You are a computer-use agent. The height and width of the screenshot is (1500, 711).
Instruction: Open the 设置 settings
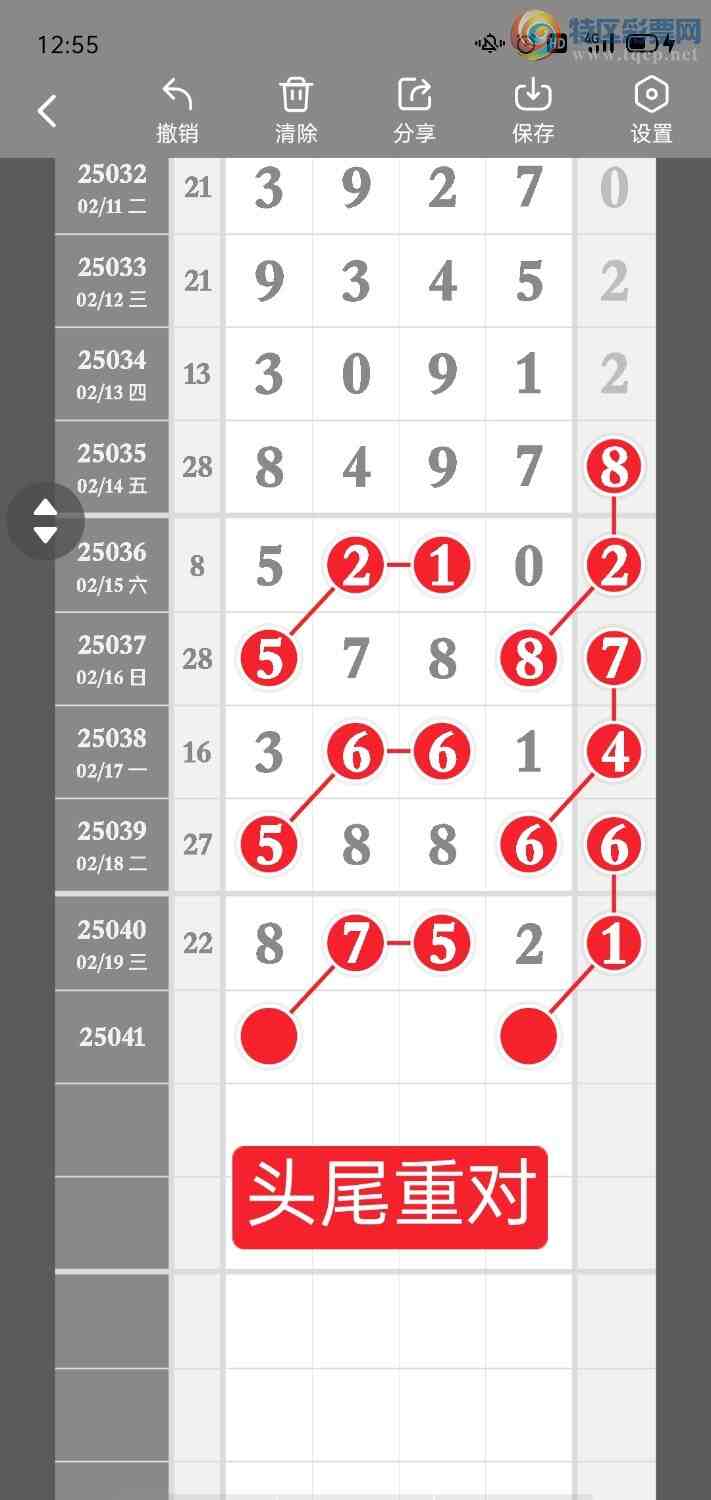[x=651, y=111]
